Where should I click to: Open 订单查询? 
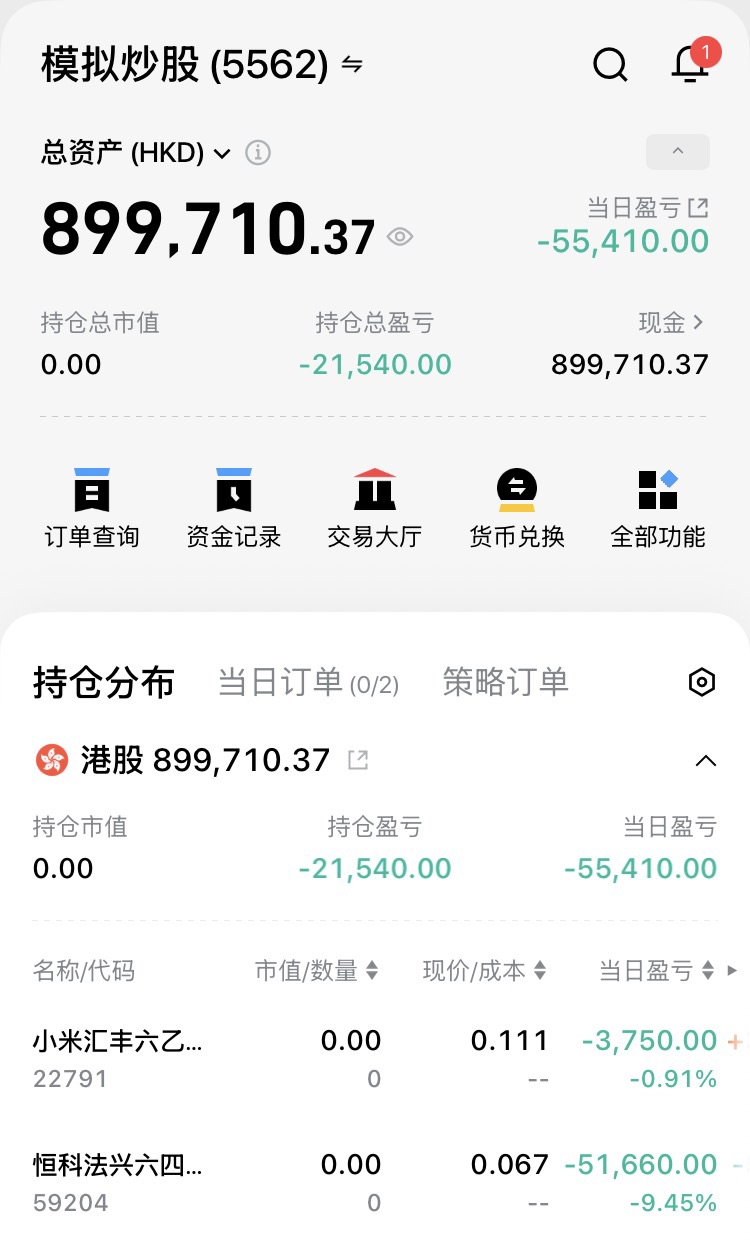[x=92, y=508]
